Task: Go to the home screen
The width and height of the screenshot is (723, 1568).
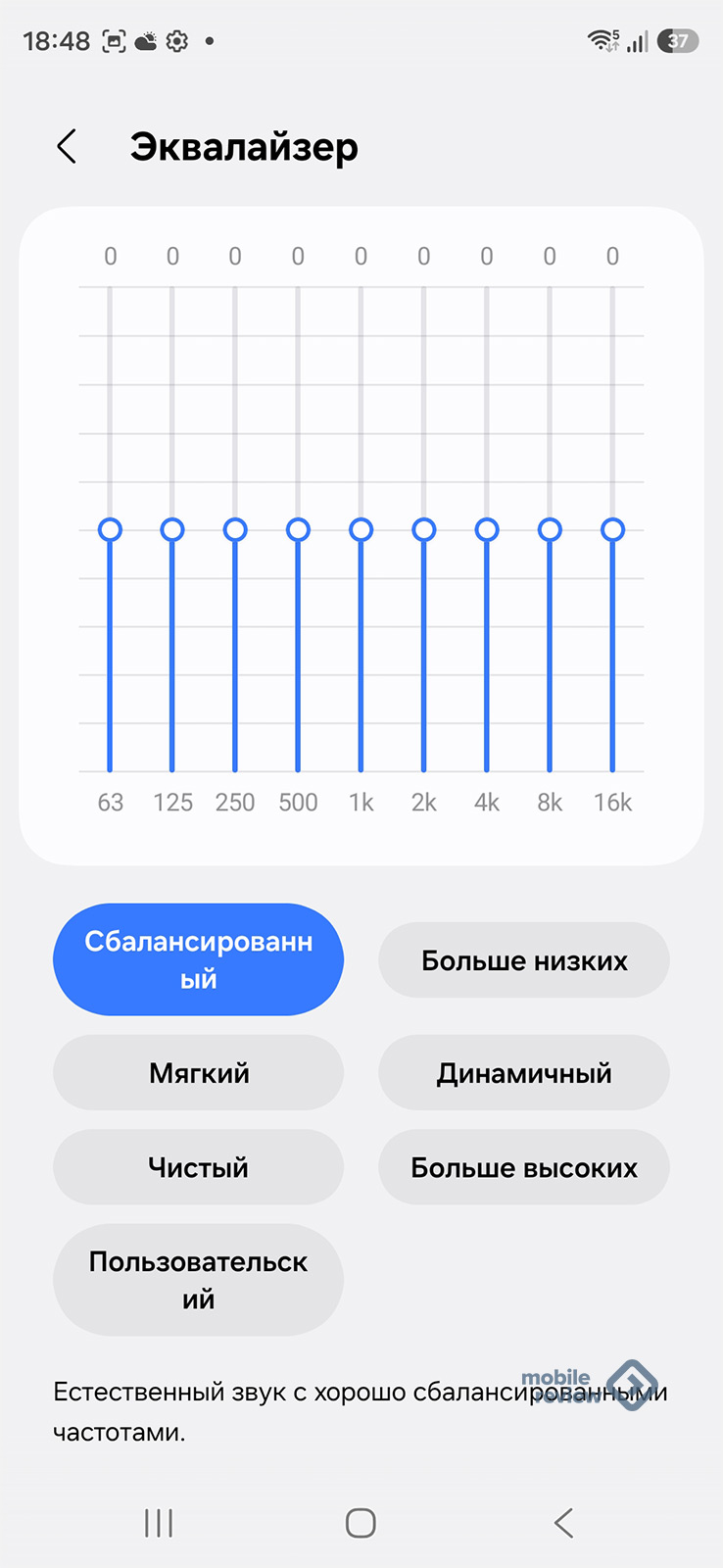Action: [361, 1523]
